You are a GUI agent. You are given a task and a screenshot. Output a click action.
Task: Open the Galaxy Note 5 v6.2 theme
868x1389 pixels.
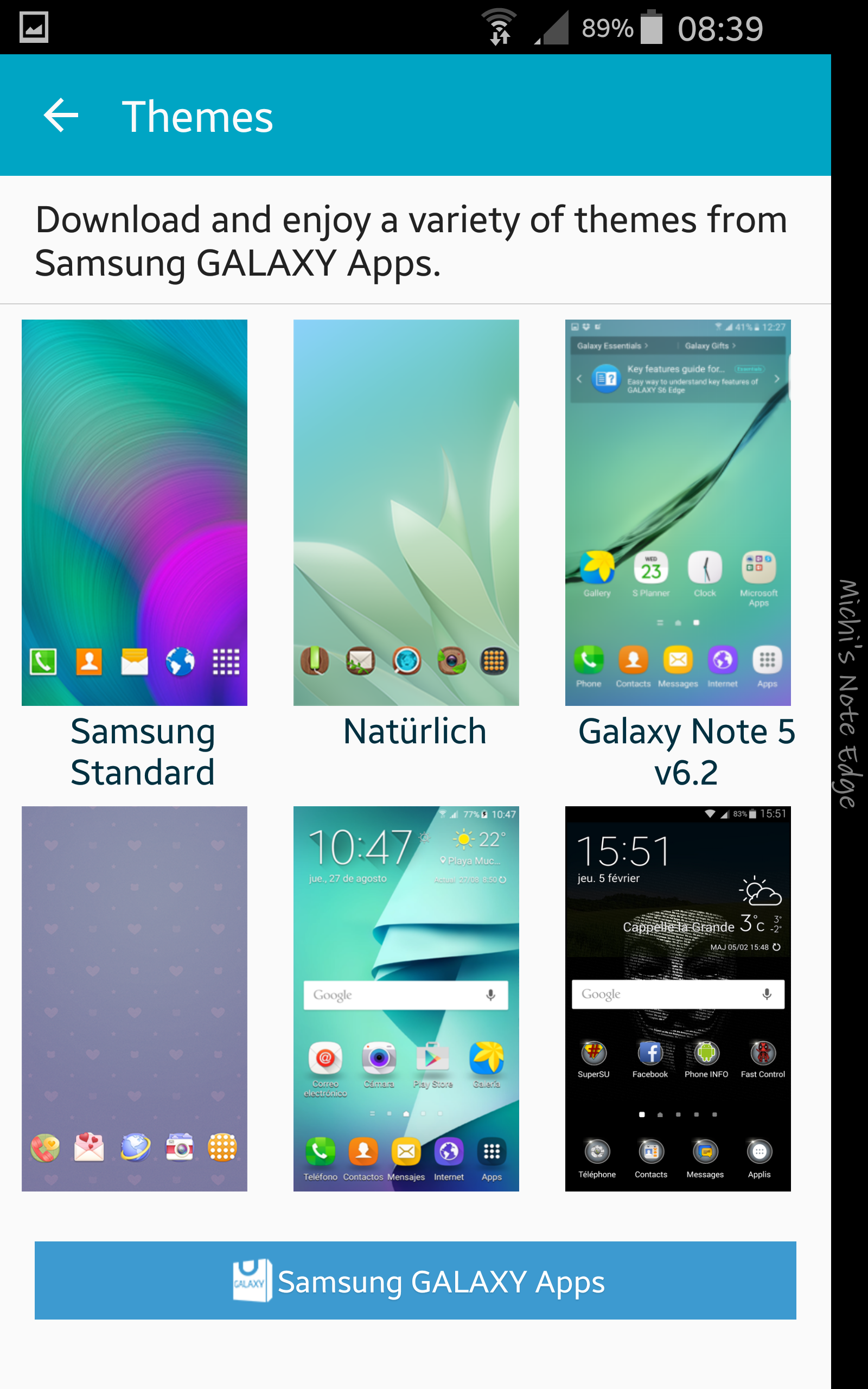pos(678,513)
